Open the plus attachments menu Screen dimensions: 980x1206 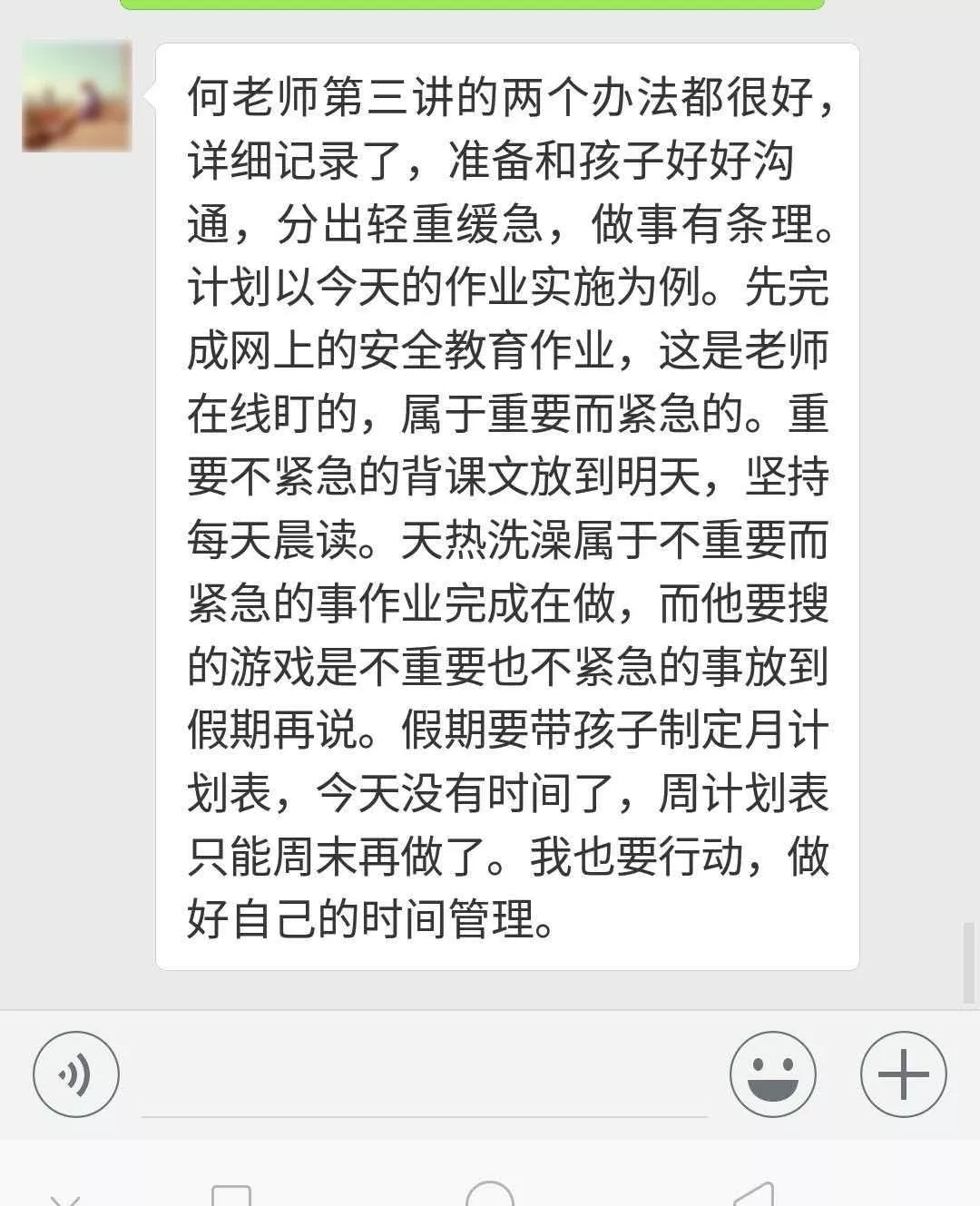[903, 1074]
